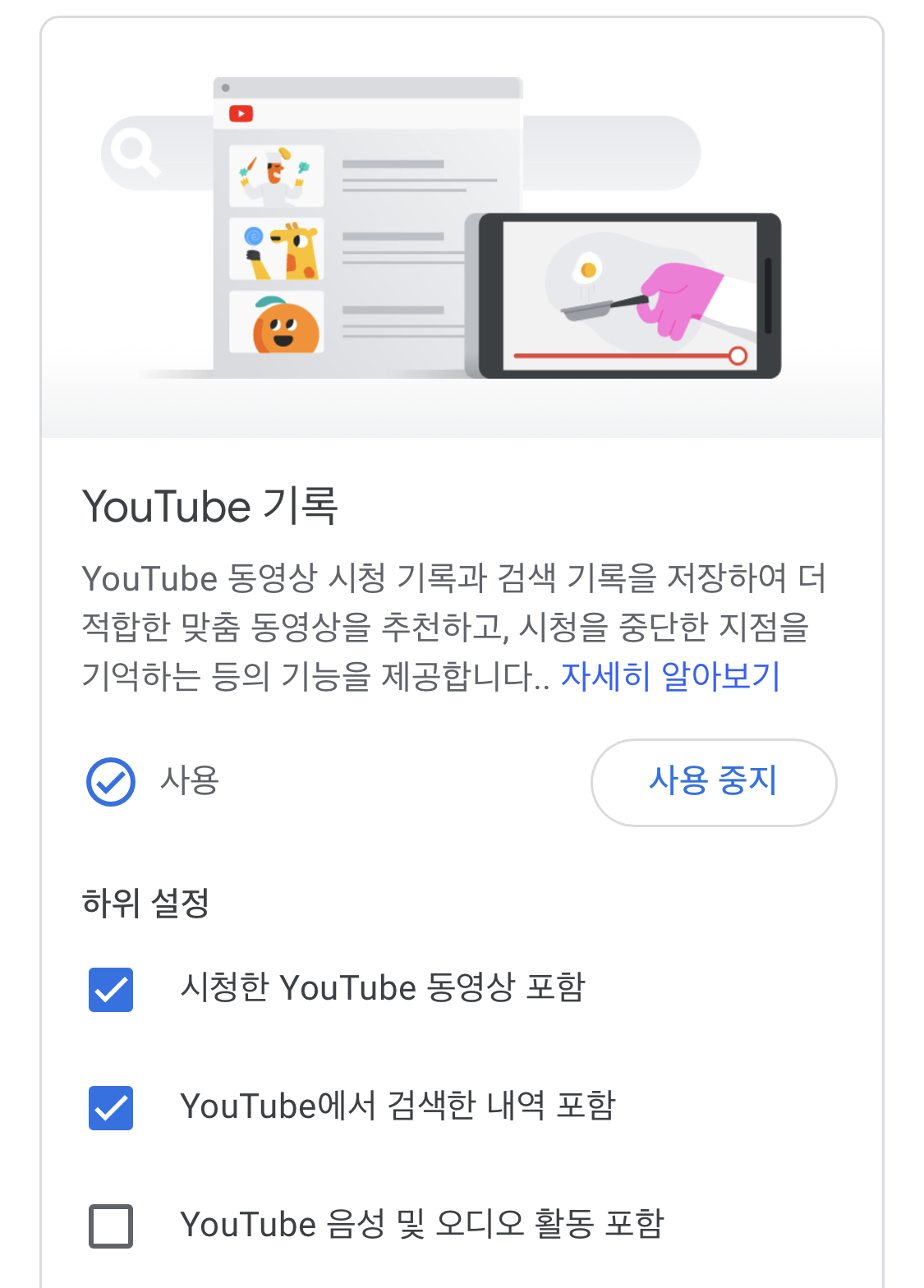The image size is (924, 1288).
Task: Open the 자세히 알아보기 link
Action: (671, 677)
